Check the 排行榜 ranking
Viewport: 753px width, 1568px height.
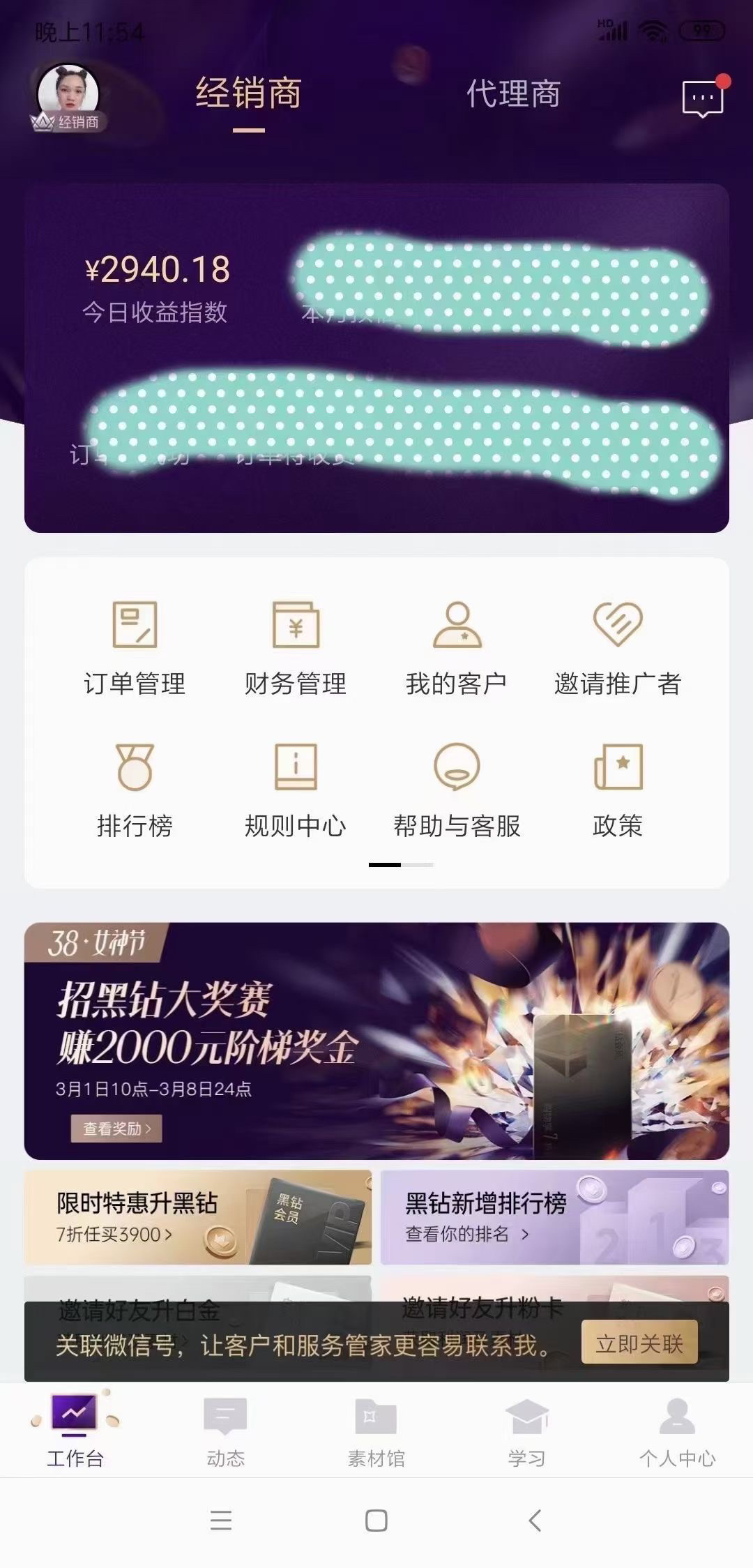coord(135,790)
